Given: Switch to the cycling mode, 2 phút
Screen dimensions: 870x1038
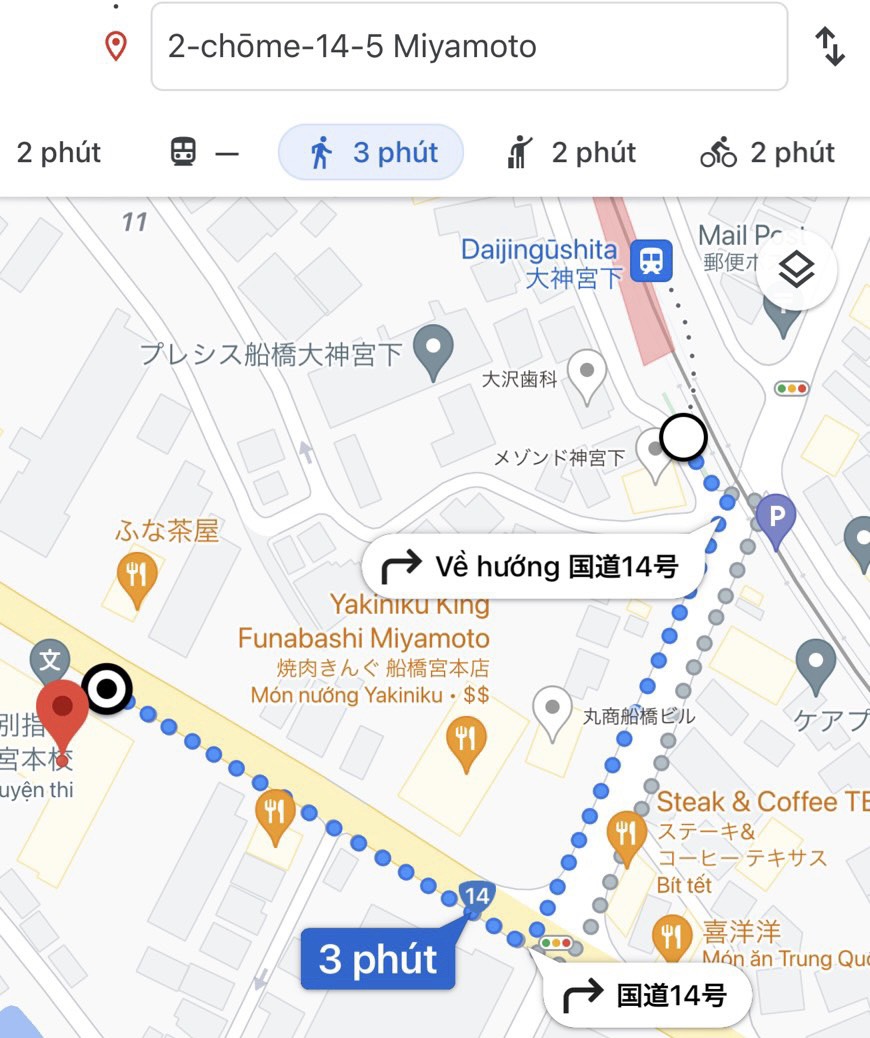Looking at the screenshot, I should (768, 153).
